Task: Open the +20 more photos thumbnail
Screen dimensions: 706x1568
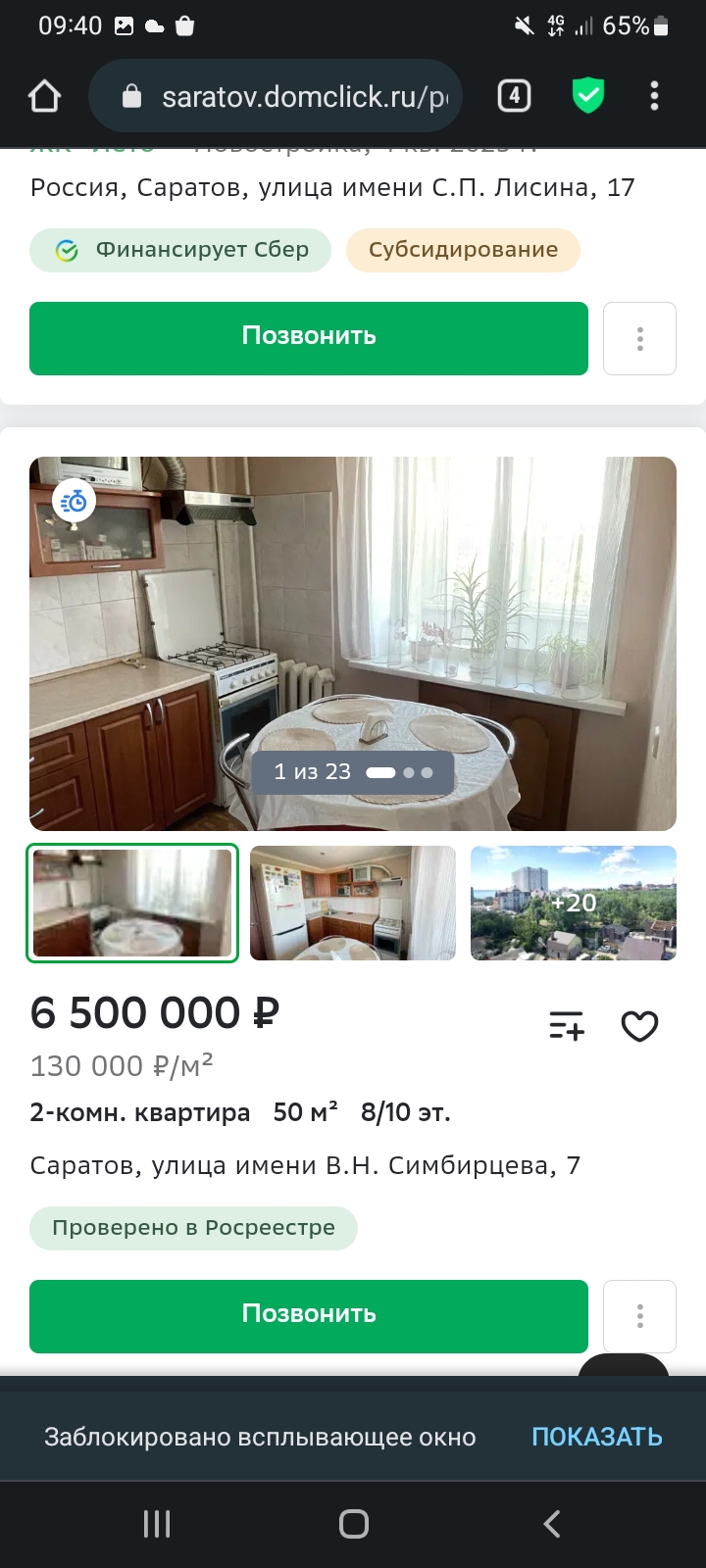Action: [574, 903]
